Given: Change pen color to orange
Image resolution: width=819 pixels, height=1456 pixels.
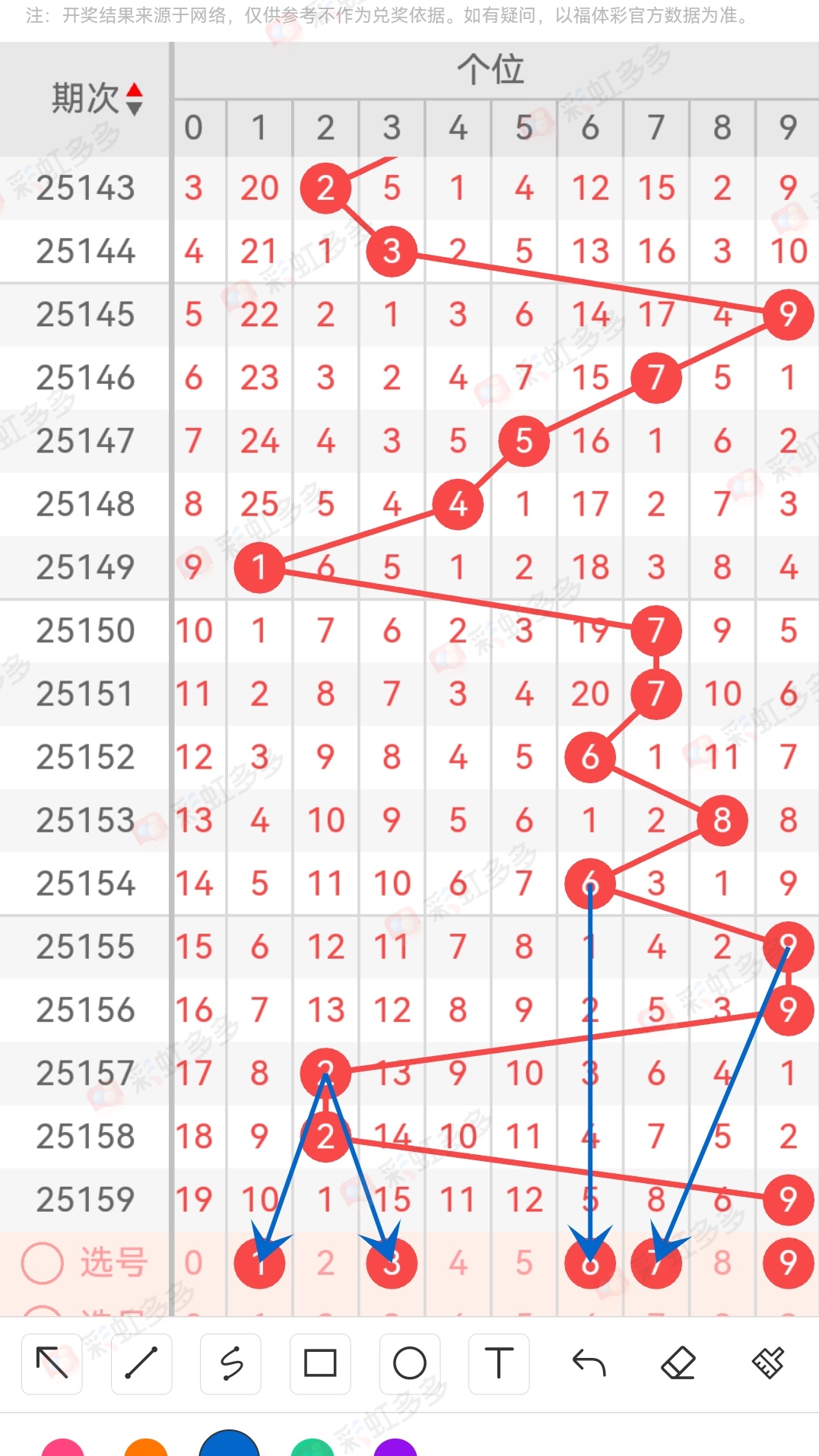Looking at the screenshot, I should [x=146, y=1448].
